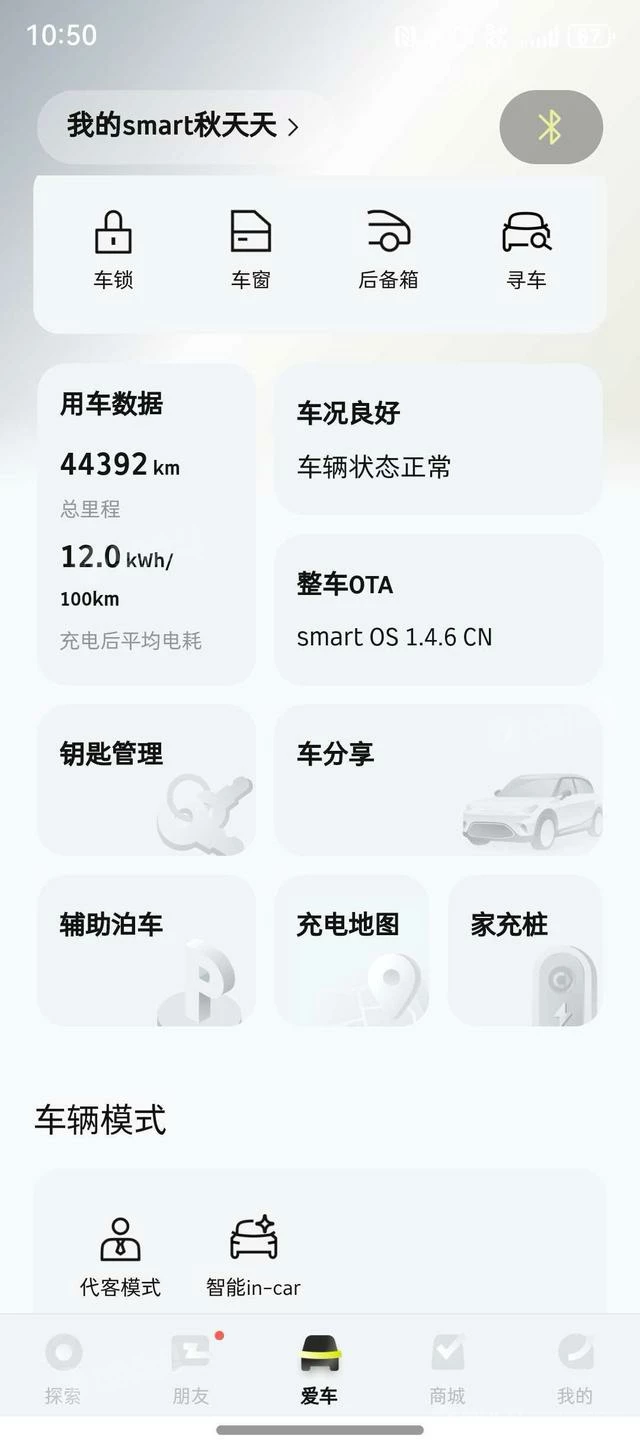
Task: Switch to the 探索 tab
Action: pos(63,1369)
